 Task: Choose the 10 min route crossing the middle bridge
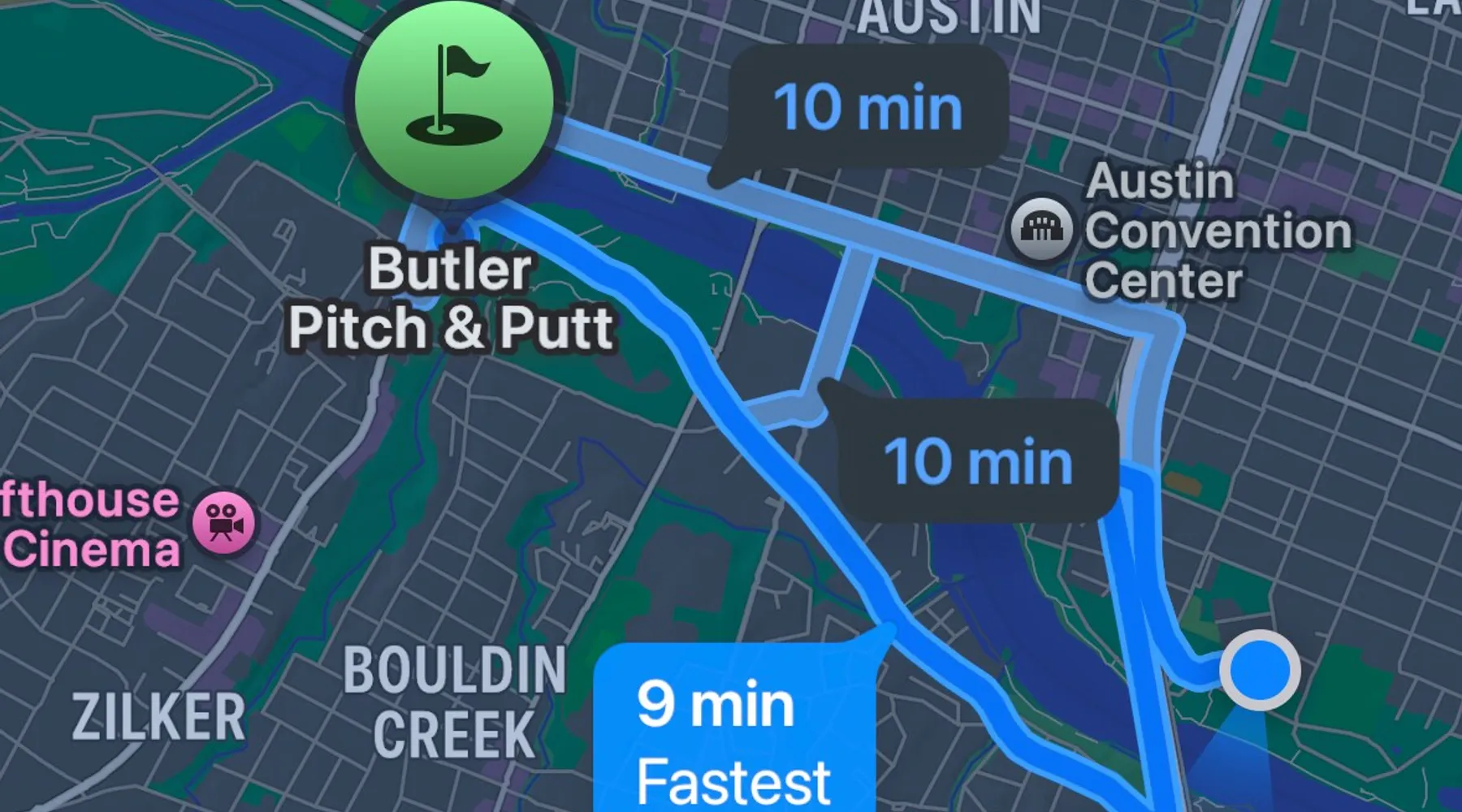(977, 461)
